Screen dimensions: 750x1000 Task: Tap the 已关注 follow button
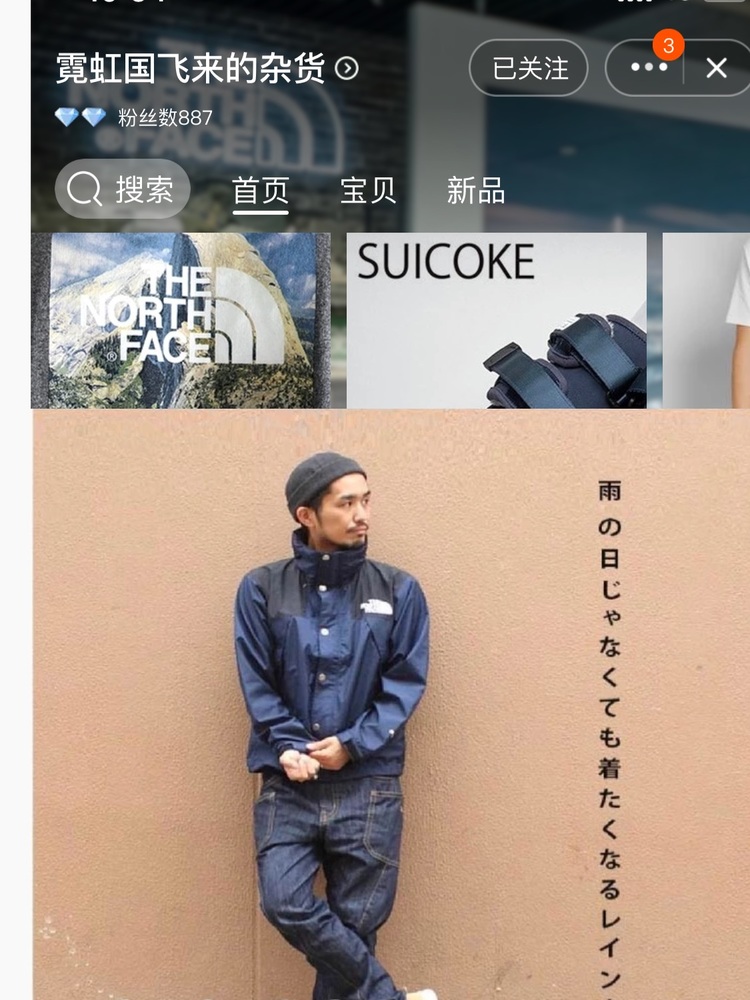click(x=529, y=68)
